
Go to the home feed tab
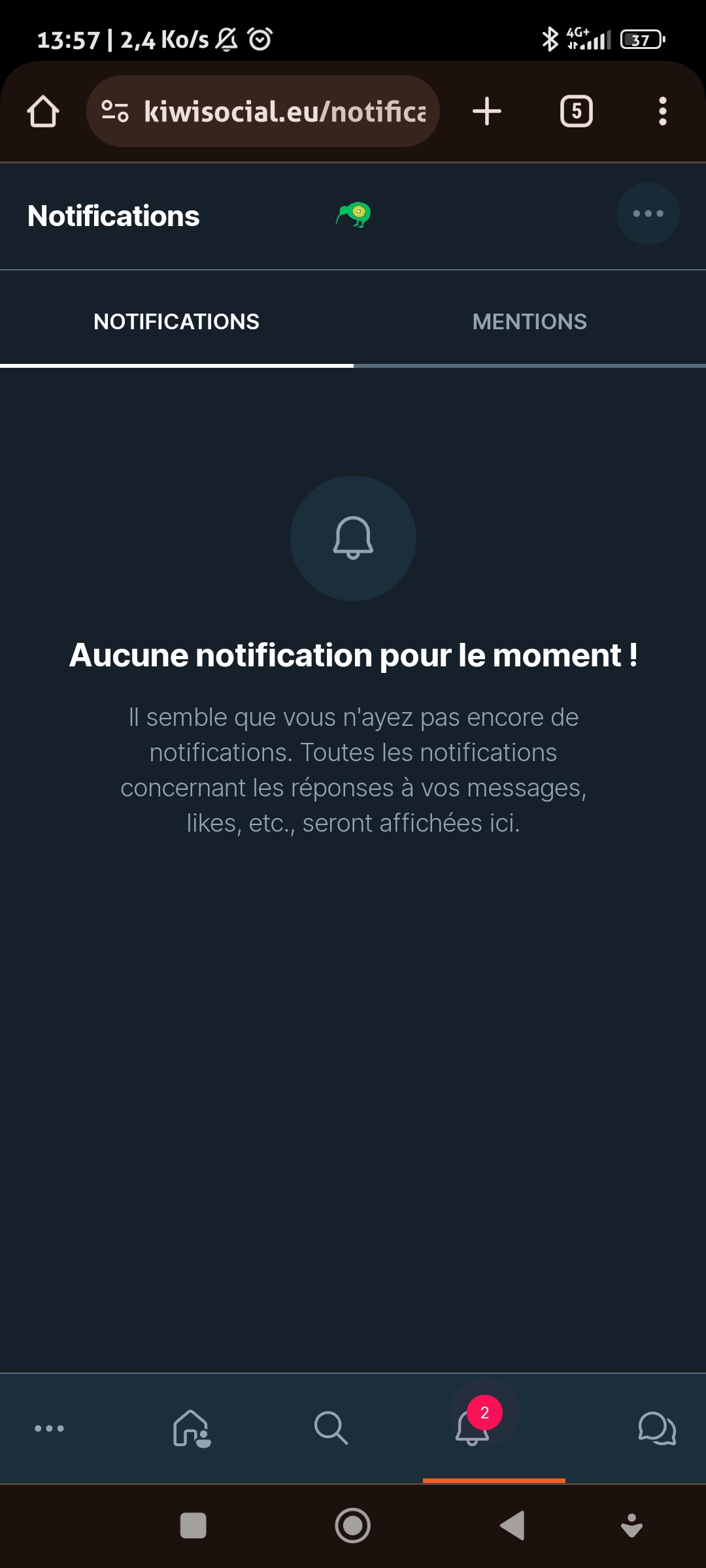coord(191,1428)
